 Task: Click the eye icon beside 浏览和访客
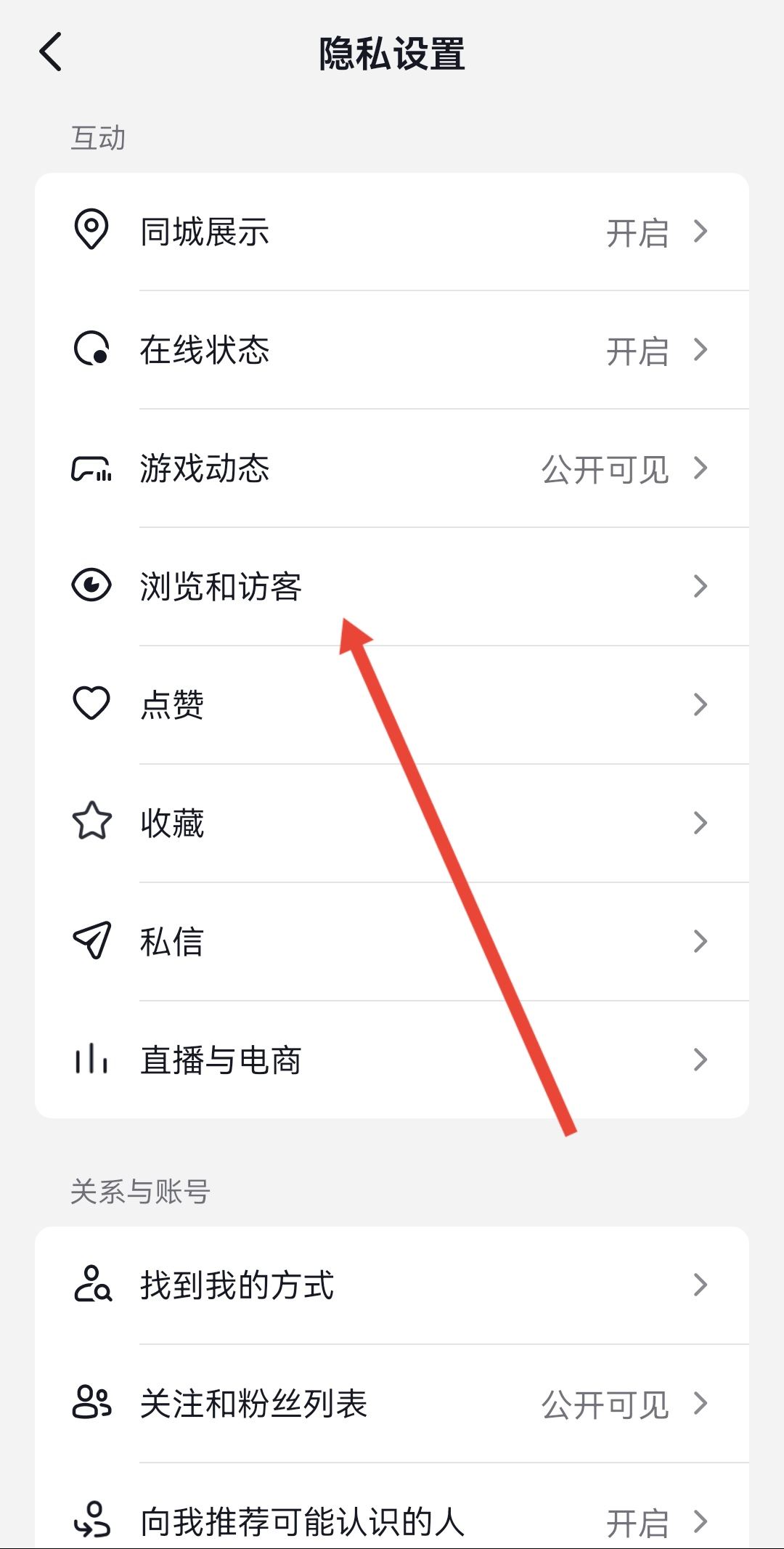tap(91, 587)
